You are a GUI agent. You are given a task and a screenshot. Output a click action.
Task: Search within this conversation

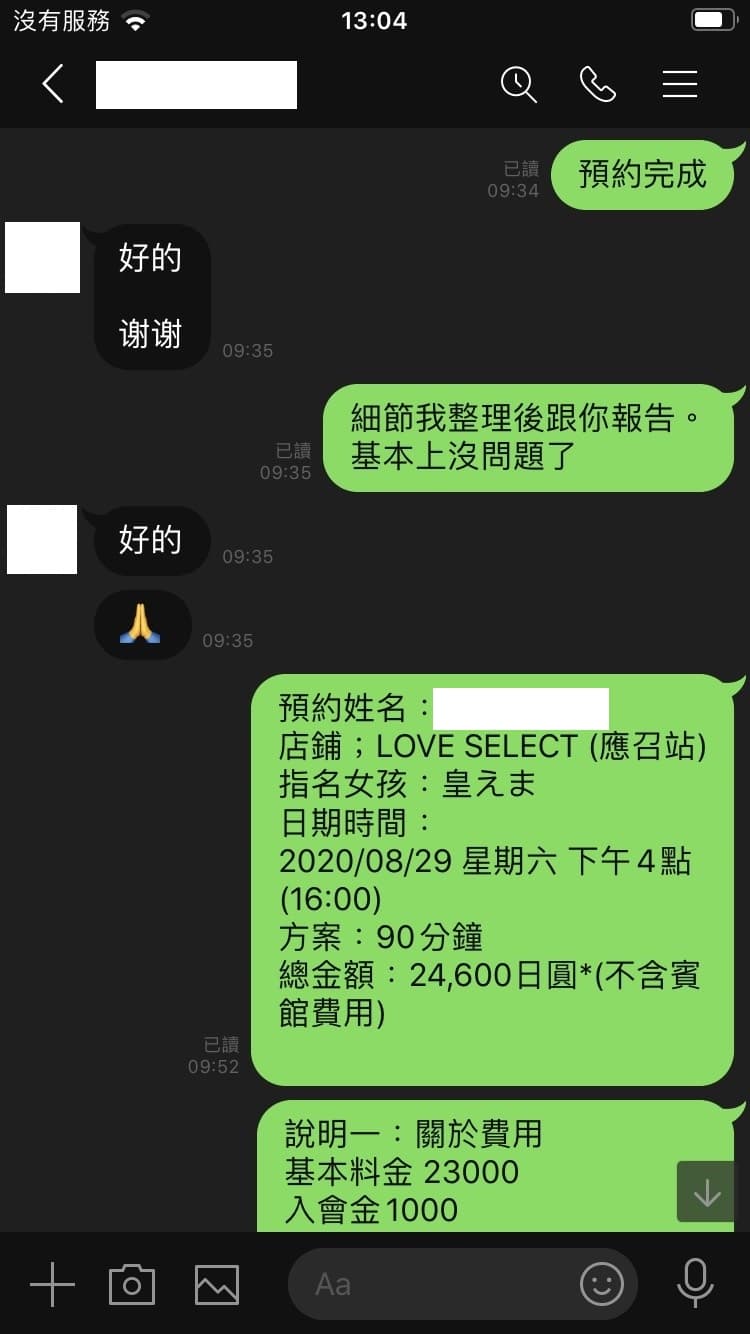[x=518, y=84]
